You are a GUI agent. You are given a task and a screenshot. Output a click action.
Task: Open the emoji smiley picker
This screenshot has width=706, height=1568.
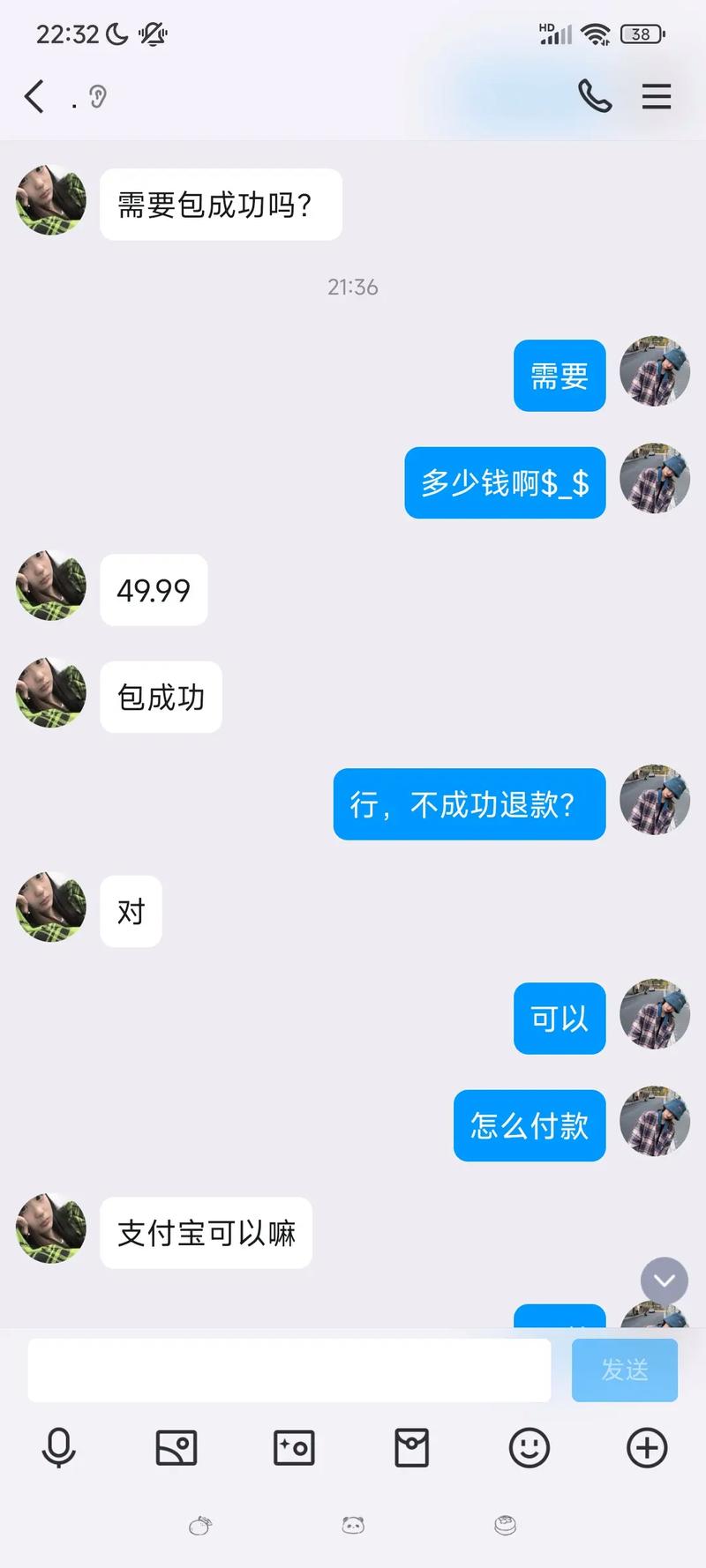[529, 1447]
